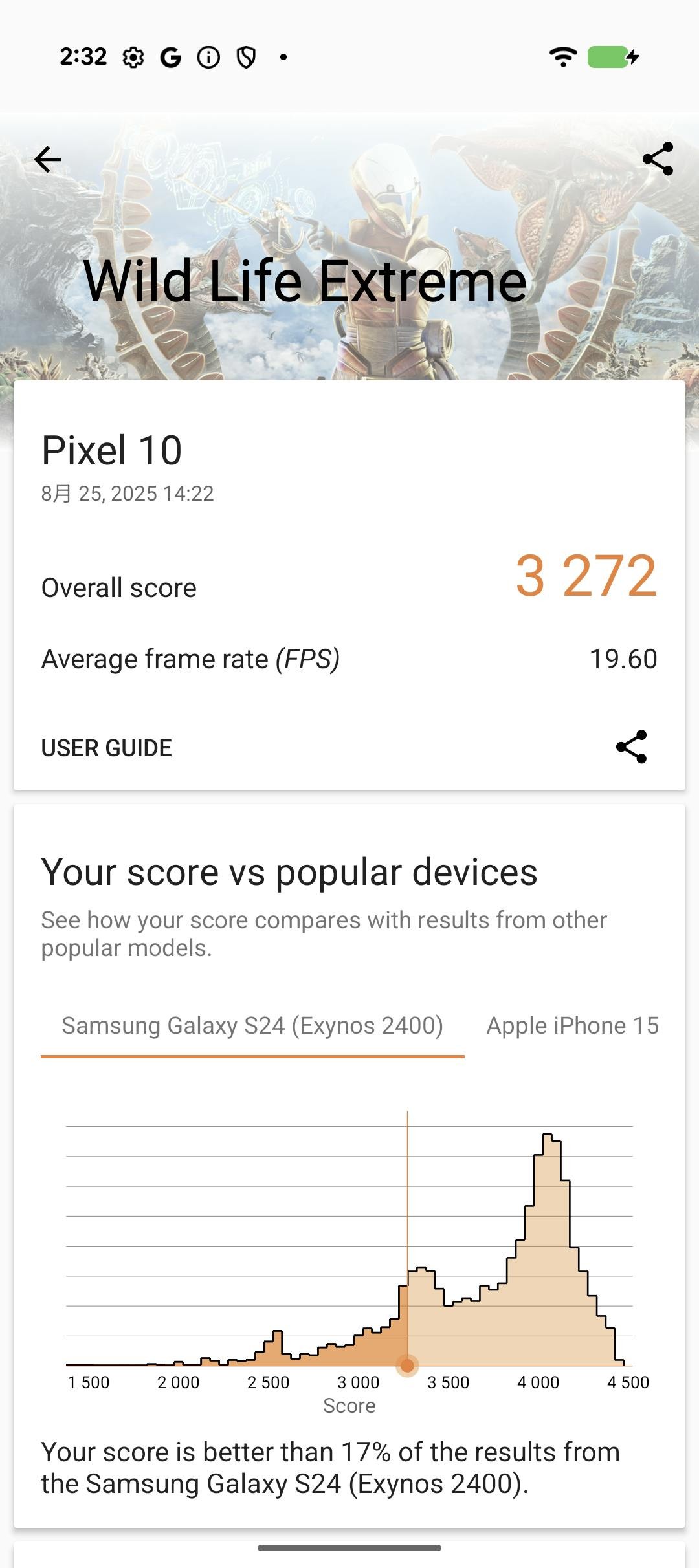This screenshot has width=699, height=1568.
Task: Share the Pixel 10 result card
Action: (x=631, y=747)
